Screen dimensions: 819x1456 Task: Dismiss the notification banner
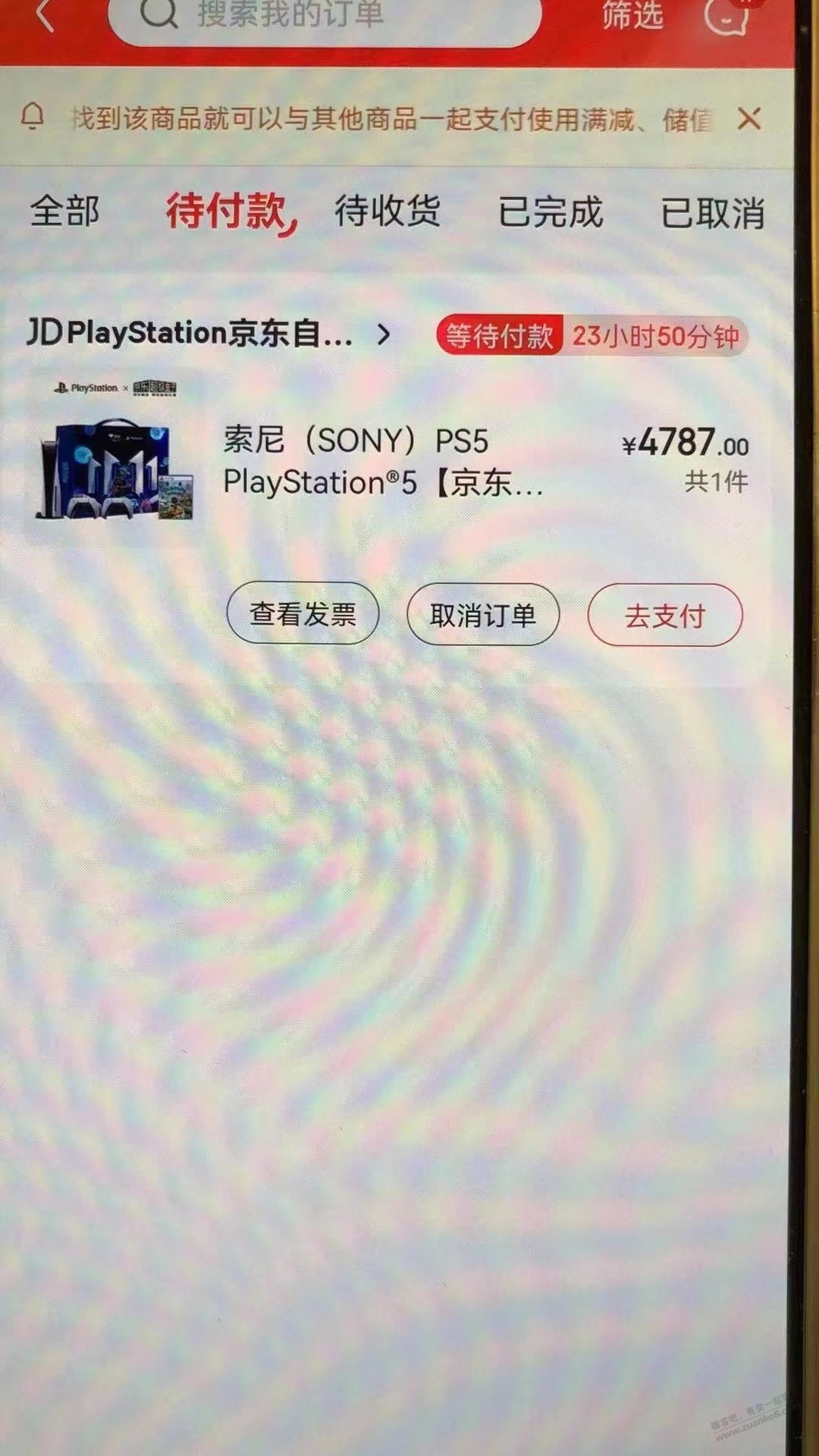749,119
